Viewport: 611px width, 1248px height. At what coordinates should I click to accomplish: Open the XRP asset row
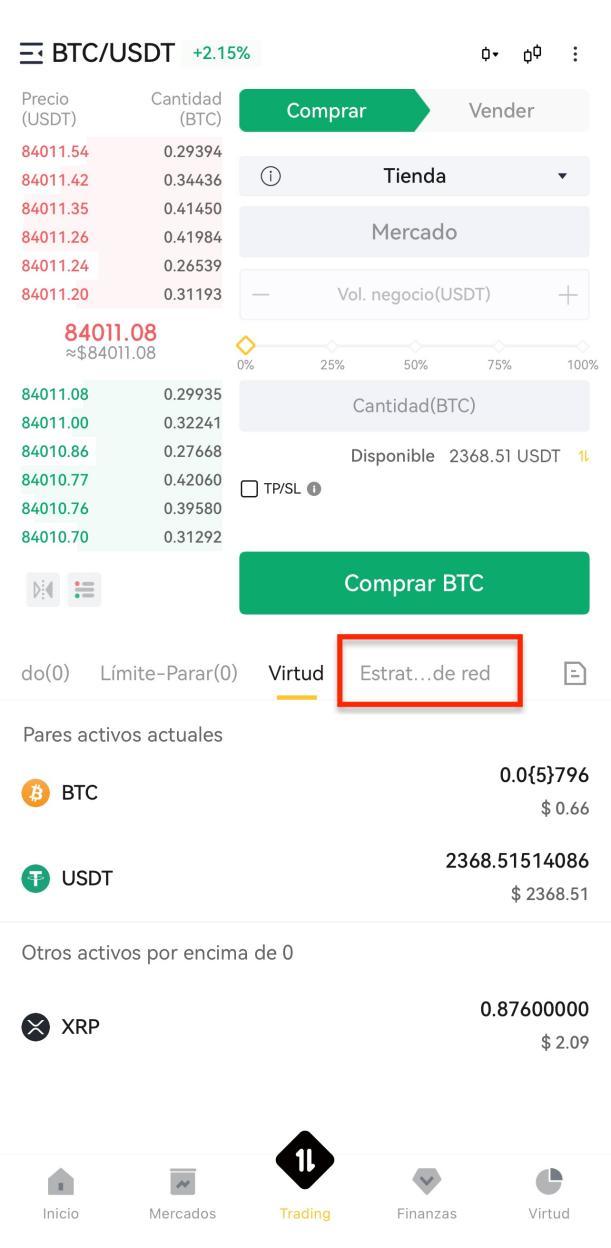coord(305,1026)
